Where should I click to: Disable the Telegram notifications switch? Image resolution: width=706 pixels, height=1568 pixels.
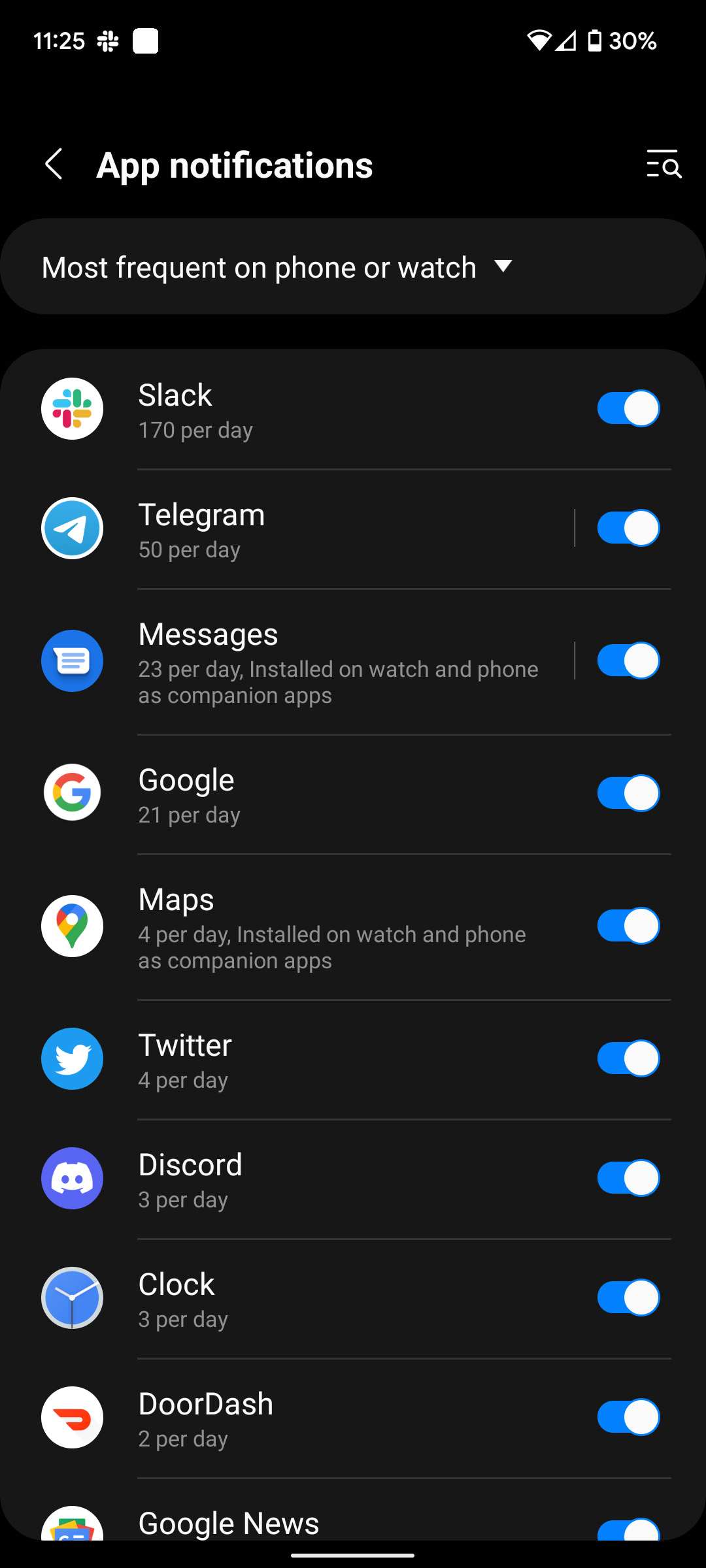628,529
